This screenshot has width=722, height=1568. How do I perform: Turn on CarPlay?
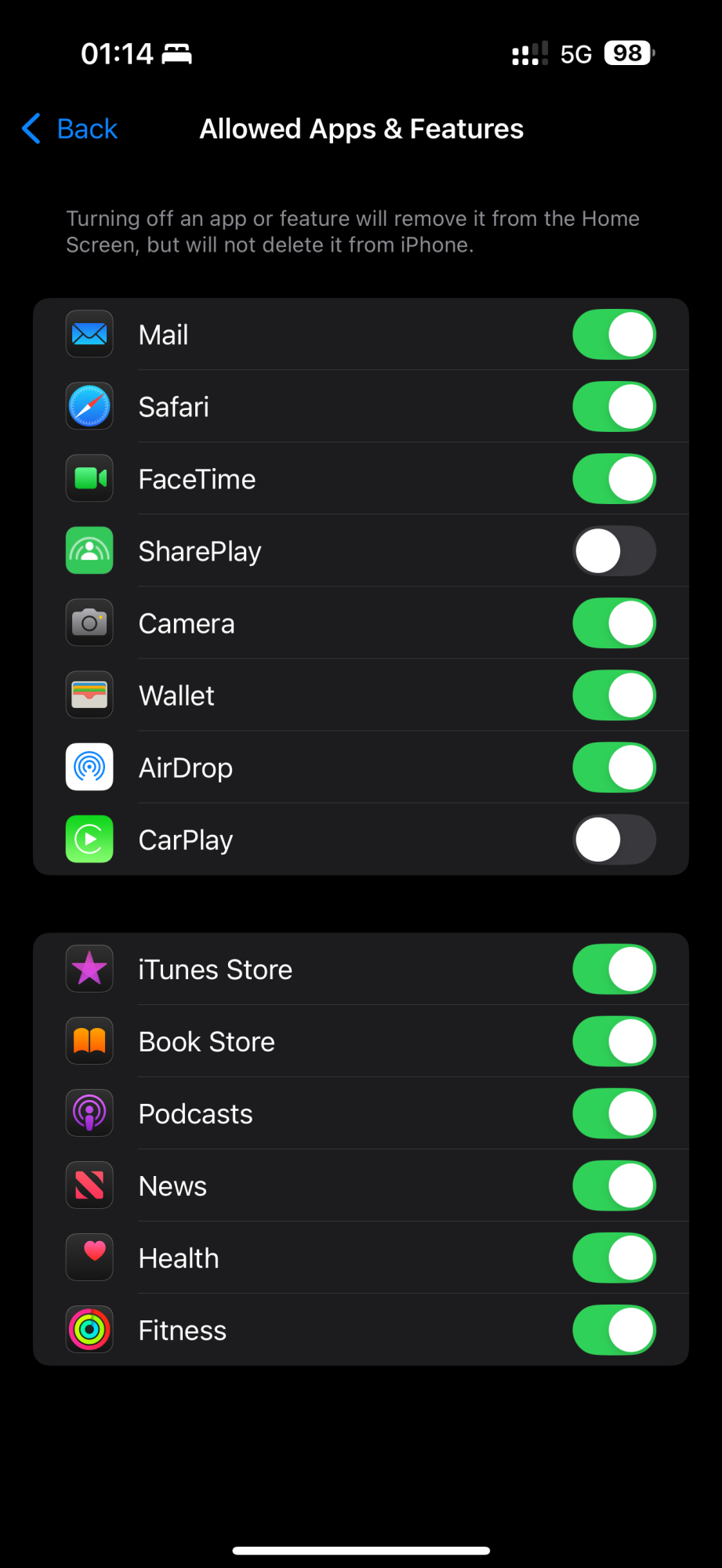(614, 840)
